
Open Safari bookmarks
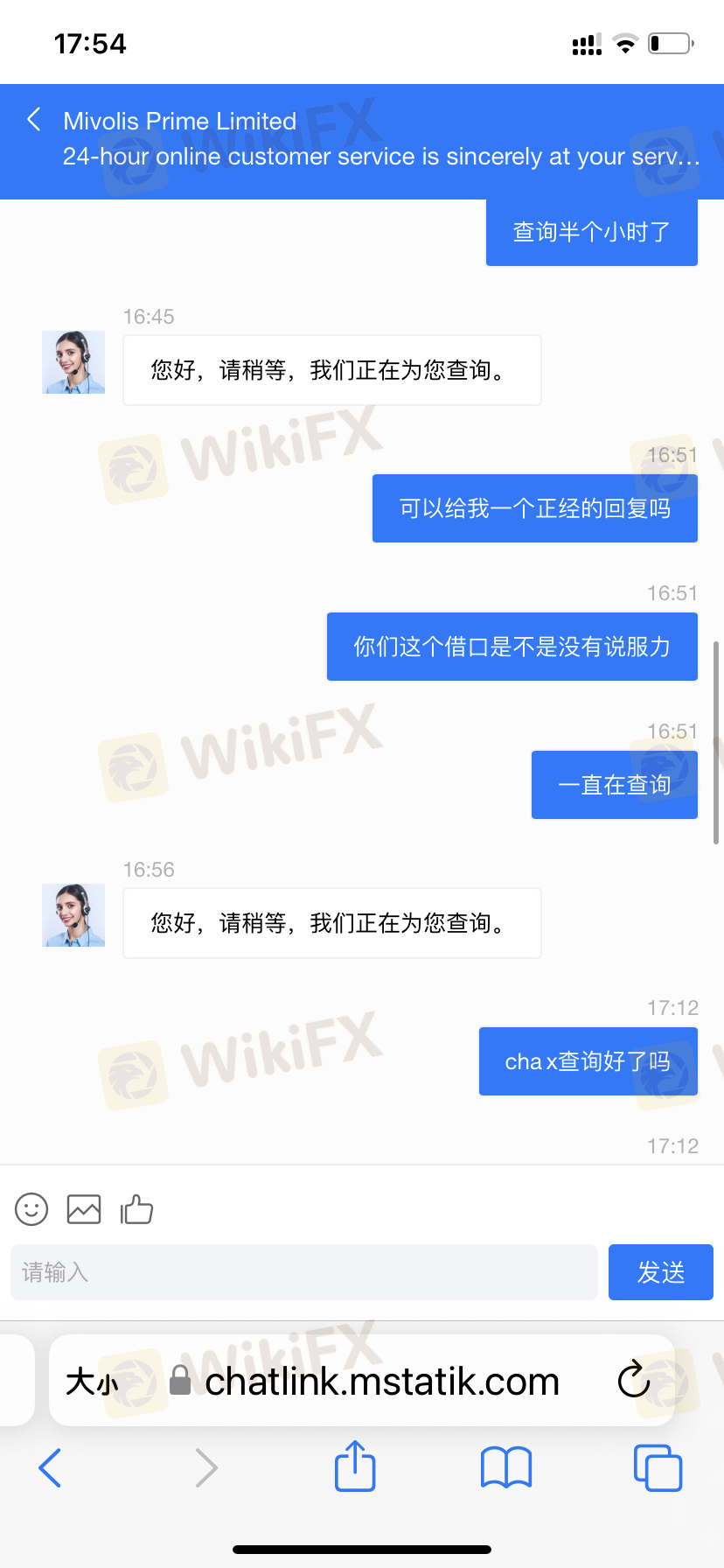506,1467
